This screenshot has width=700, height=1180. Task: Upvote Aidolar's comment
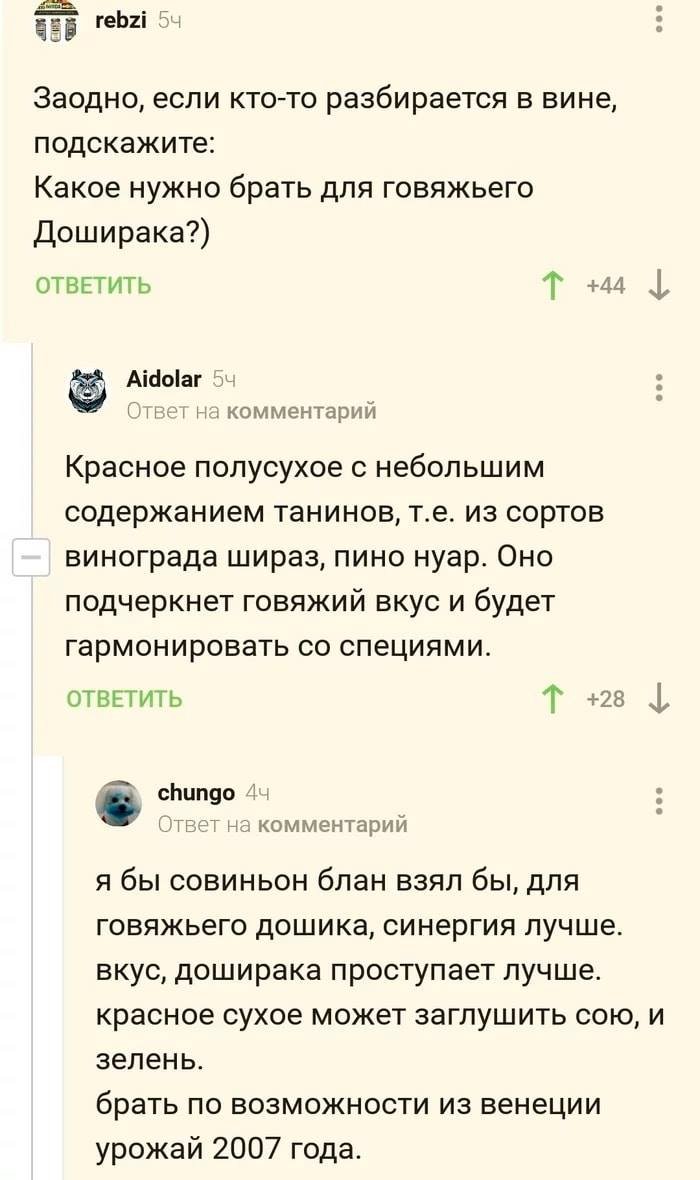(554, 698)
